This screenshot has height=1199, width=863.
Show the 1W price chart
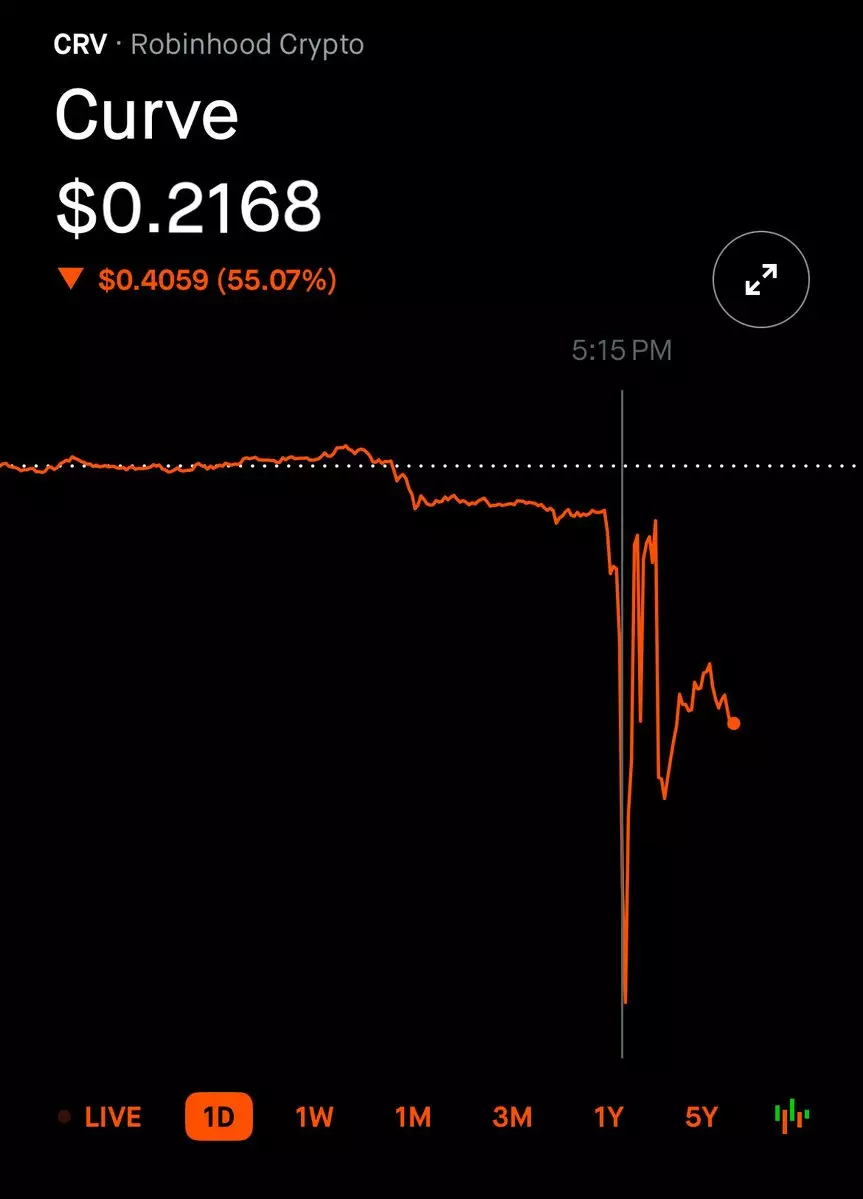click(314, 1116)
